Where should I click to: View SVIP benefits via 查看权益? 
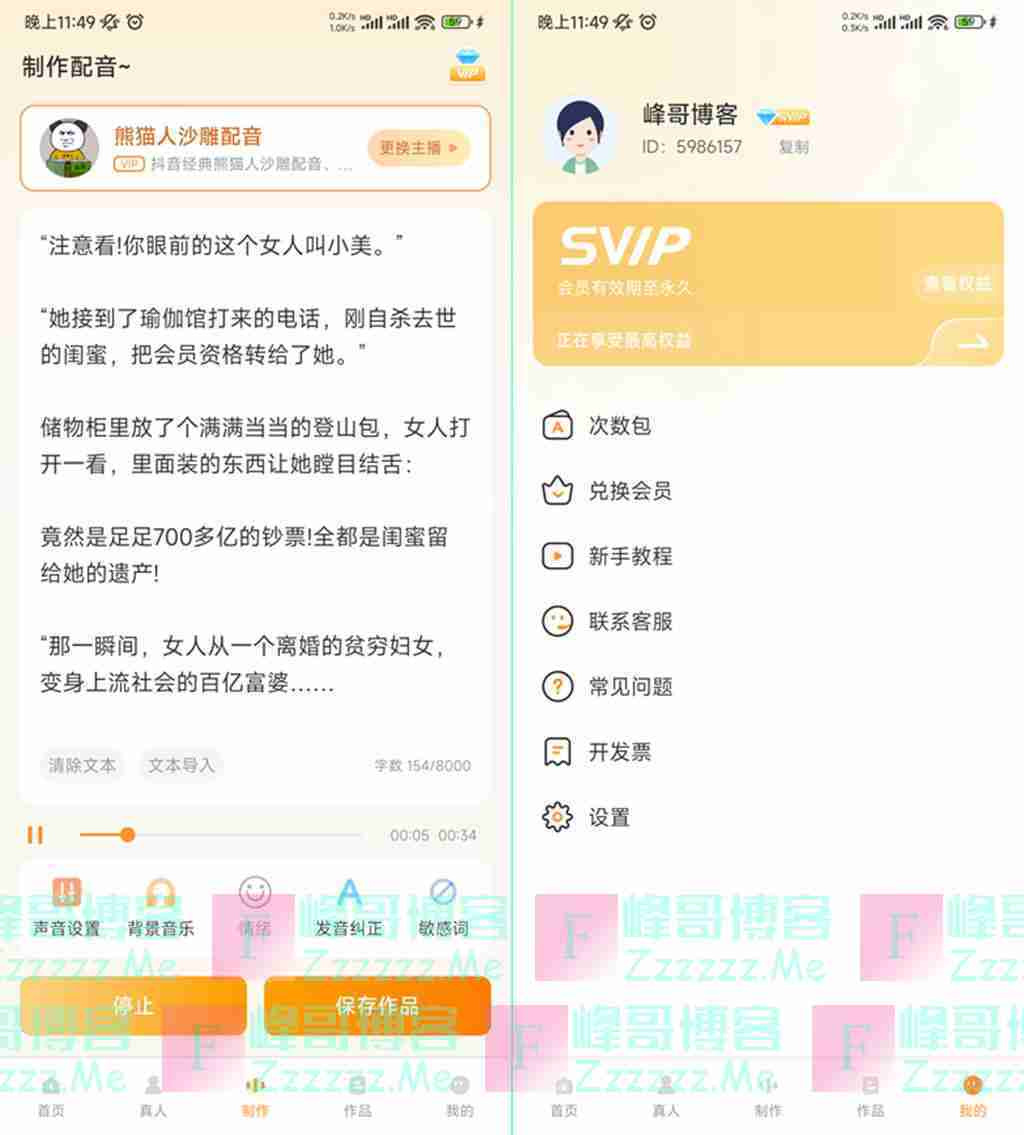click(957, 284)
